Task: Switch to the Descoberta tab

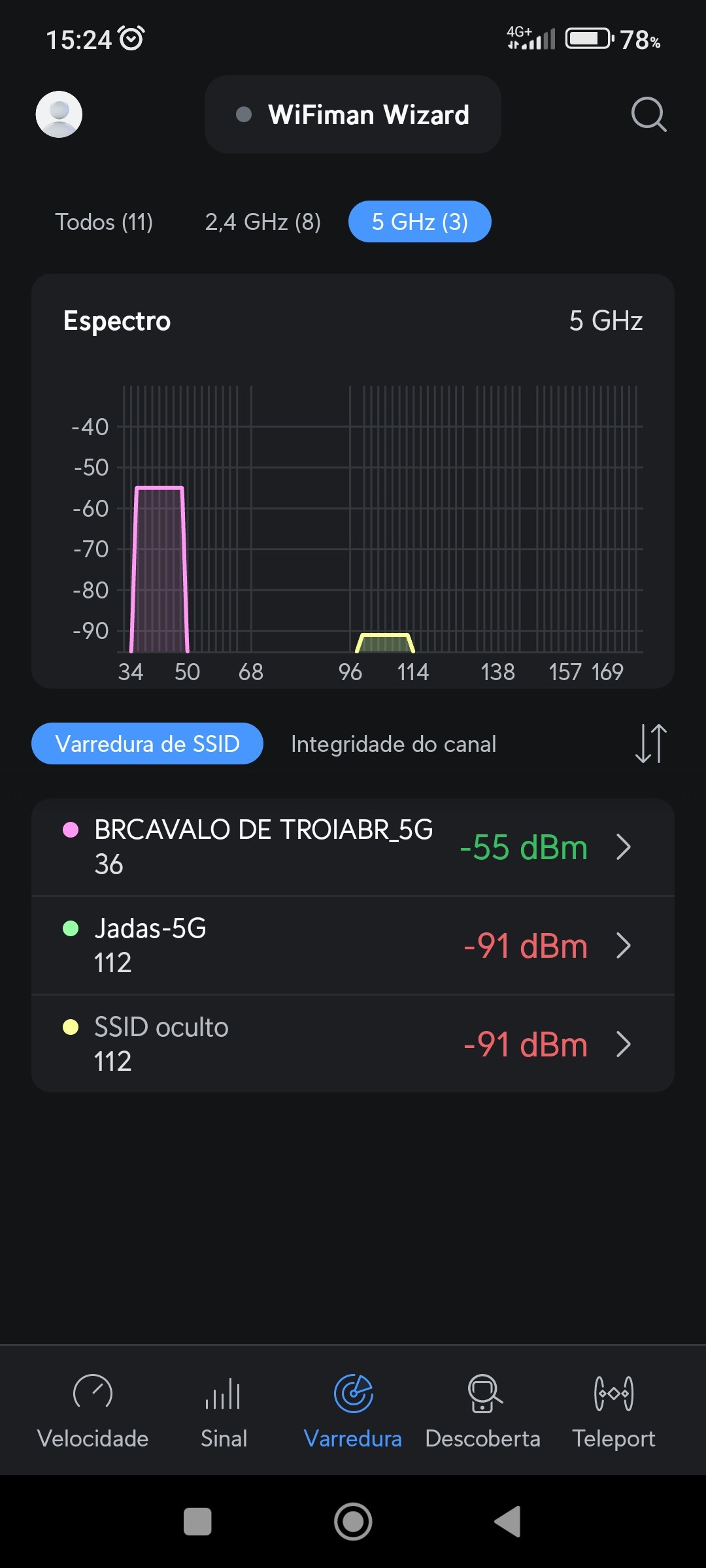Action: click(x=483, y=1410)
